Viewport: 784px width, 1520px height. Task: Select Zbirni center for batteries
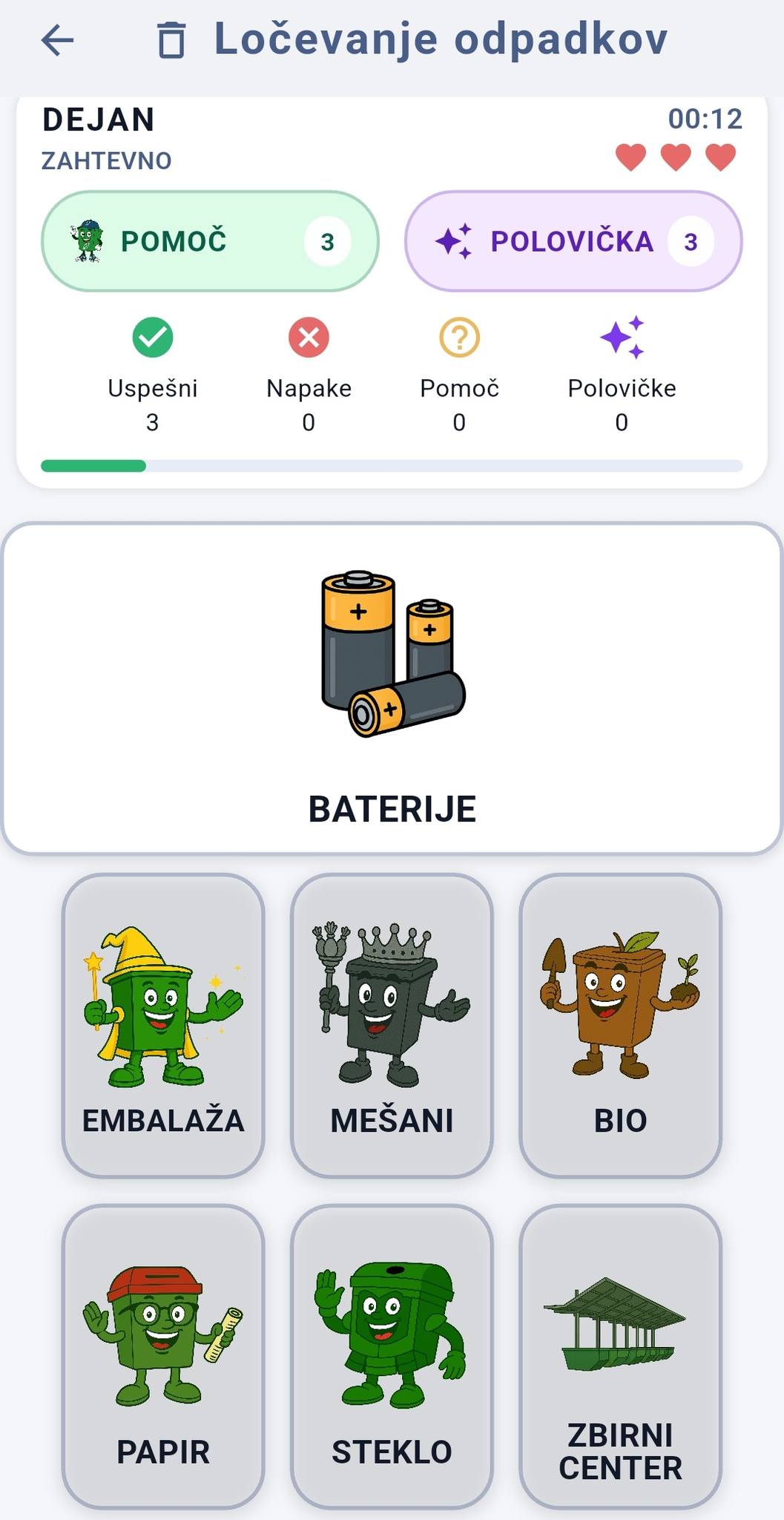click(620, 1357)
